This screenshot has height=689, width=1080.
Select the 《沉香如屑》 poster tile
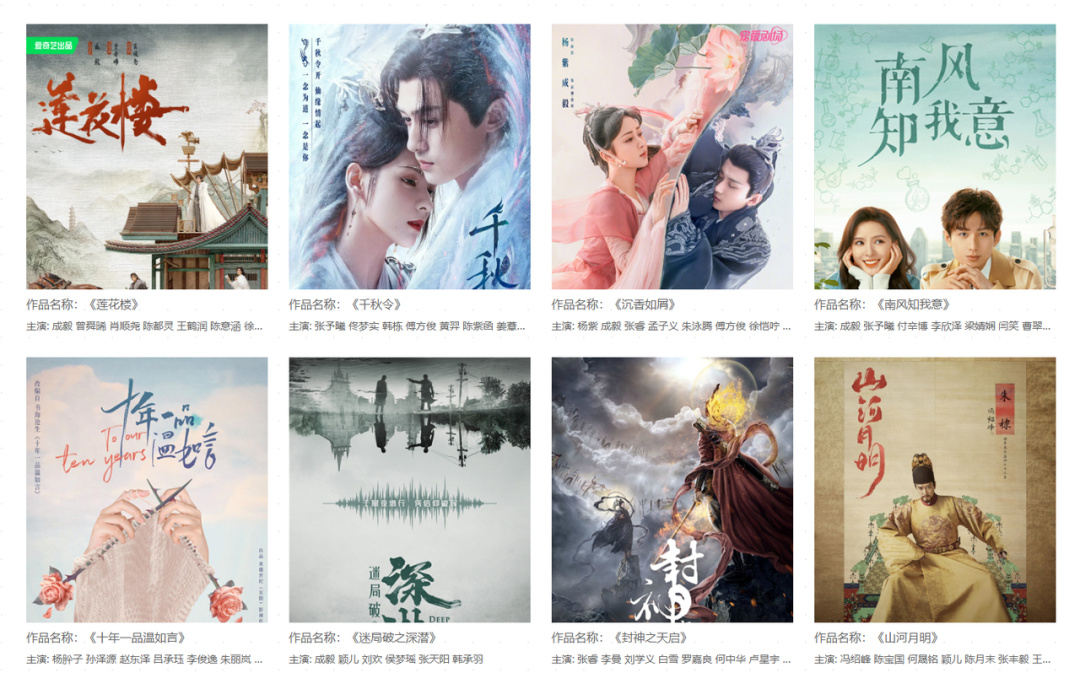[x=672, y=157]
